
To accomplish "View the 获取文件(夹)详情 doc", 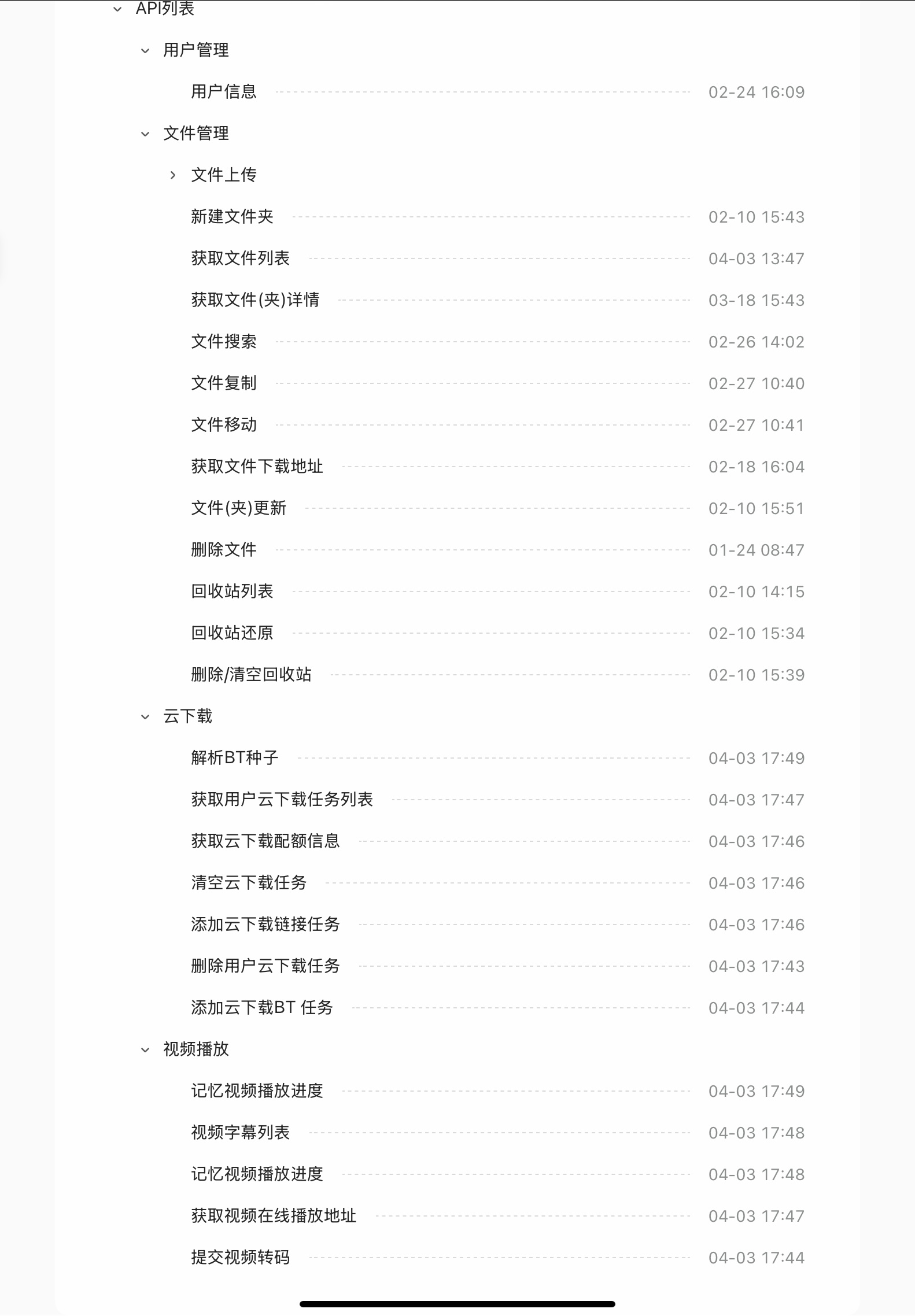I will click(x=255, y=300).
